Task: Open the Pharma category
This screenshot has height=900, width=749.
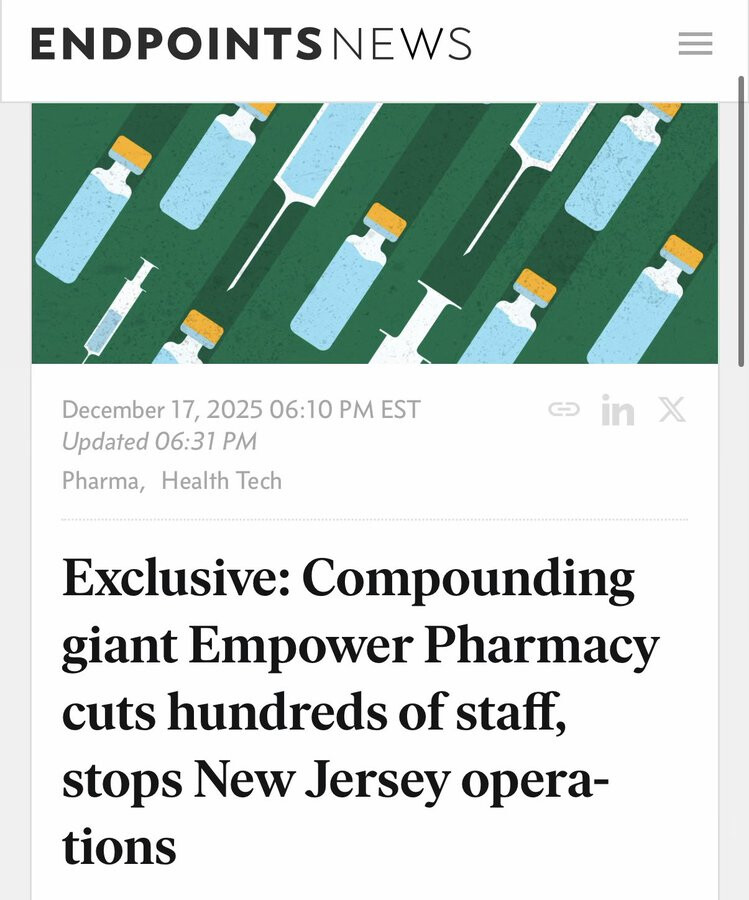Action: point(100,481)
